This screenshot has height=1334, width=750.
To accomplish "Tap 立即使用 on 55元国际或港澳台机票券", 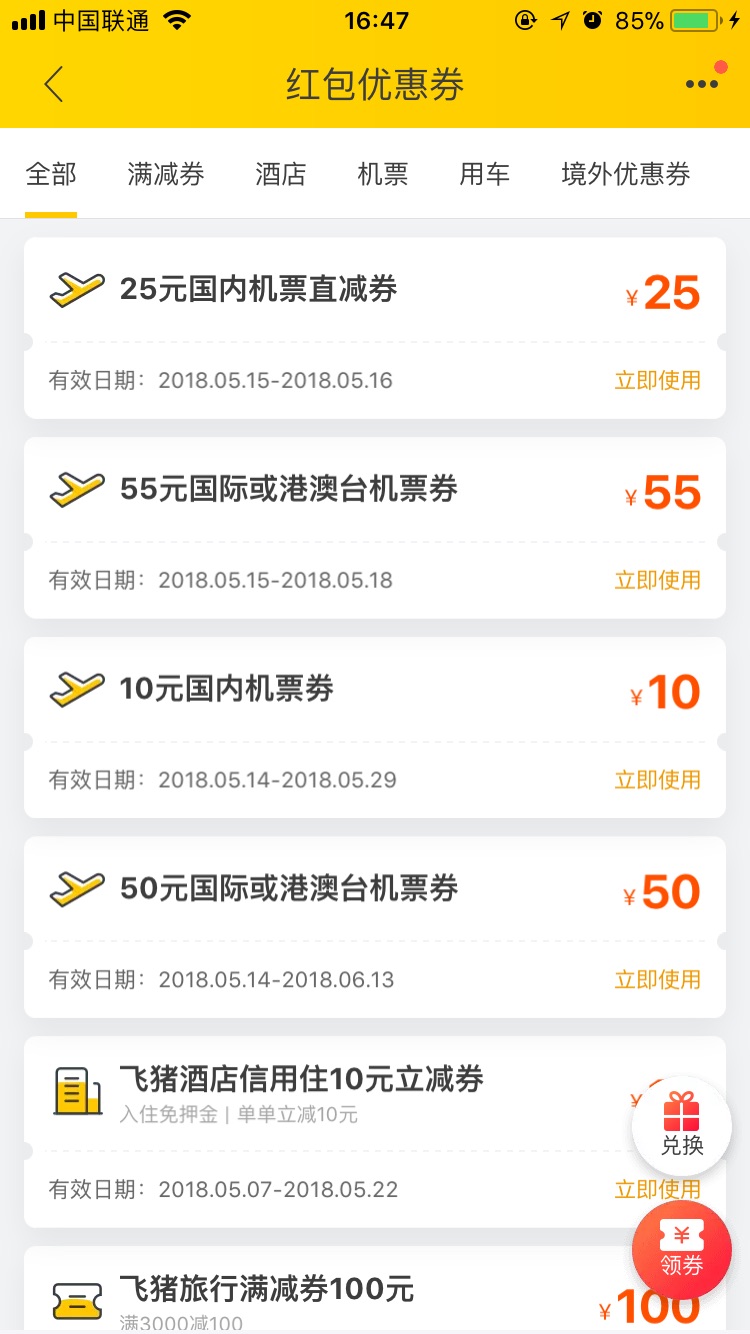I will [657, 580].
